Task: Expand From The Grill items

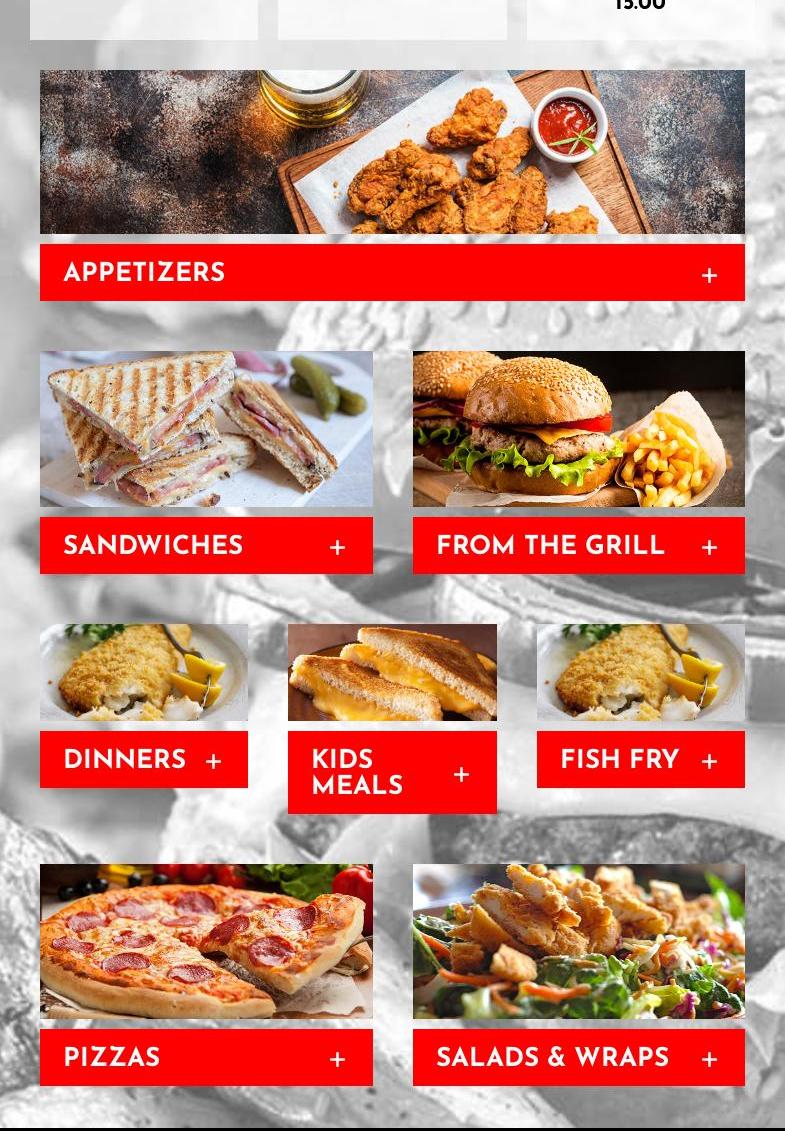Action: [x=709, y=547]
